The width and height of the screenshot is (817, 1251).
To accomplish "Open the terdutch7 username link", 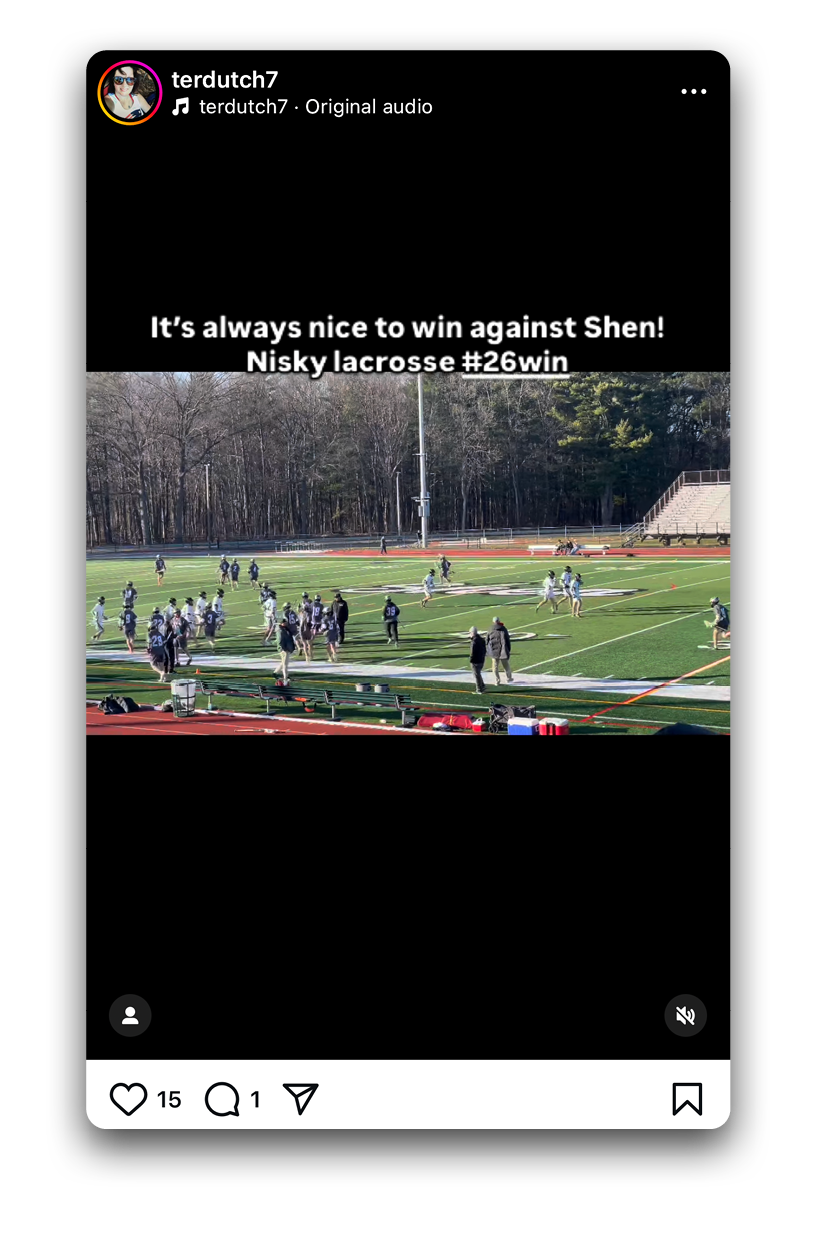I will [x=224, y=80].
